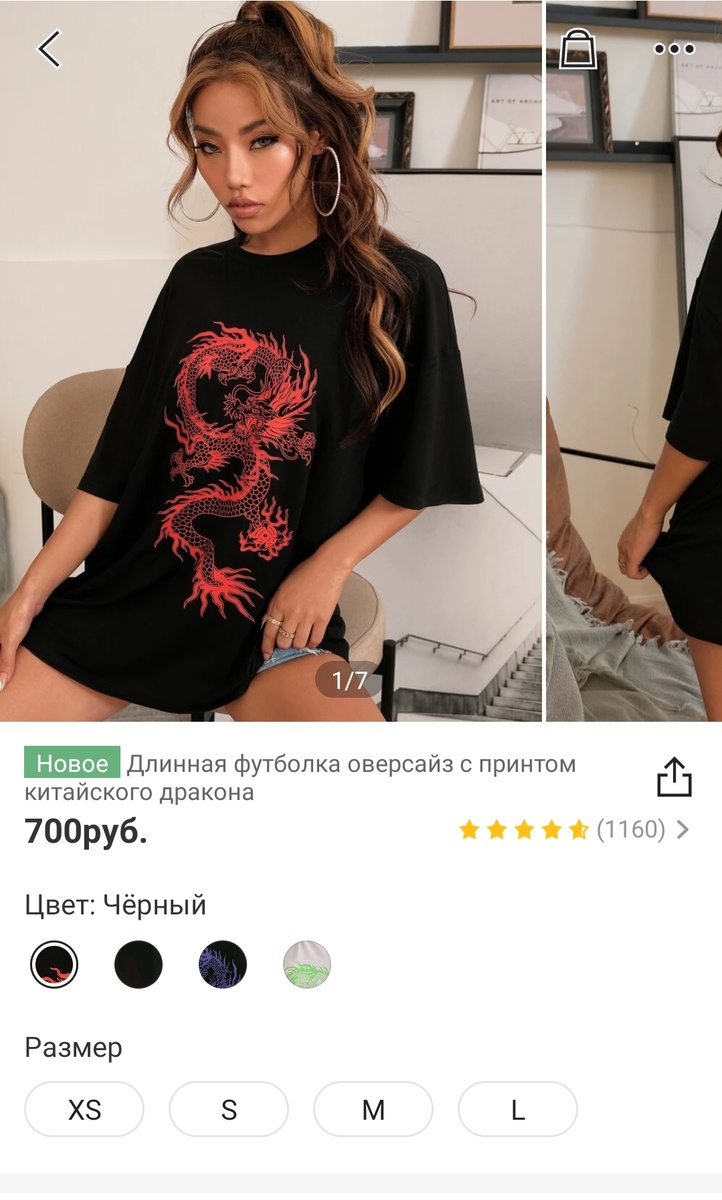Pick size L
Viewport: 722px width, 1200px height.
(x=516, y=1110)
